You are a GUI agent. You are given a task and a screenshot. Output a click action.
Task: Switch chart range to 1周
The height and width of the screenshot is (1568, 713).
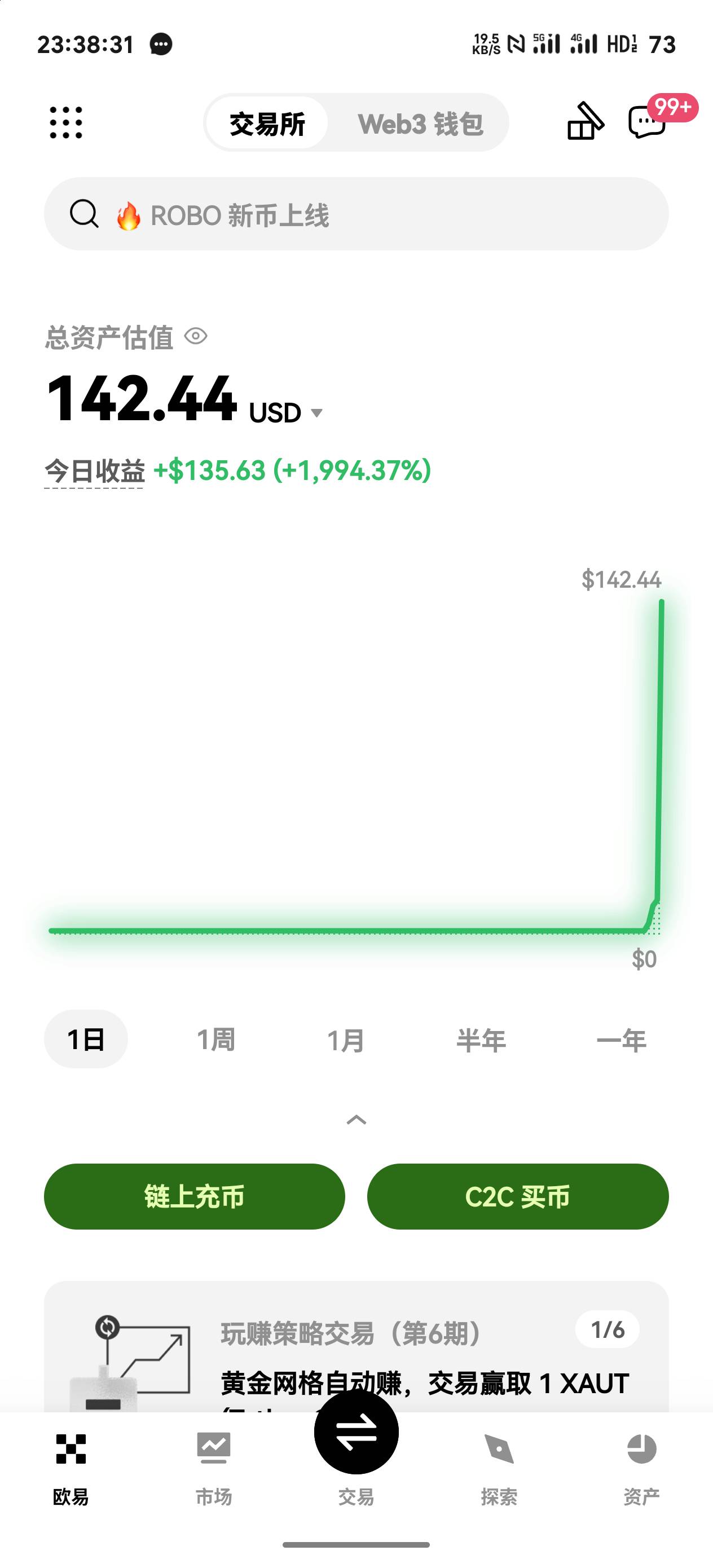[x=216, y=1039]
